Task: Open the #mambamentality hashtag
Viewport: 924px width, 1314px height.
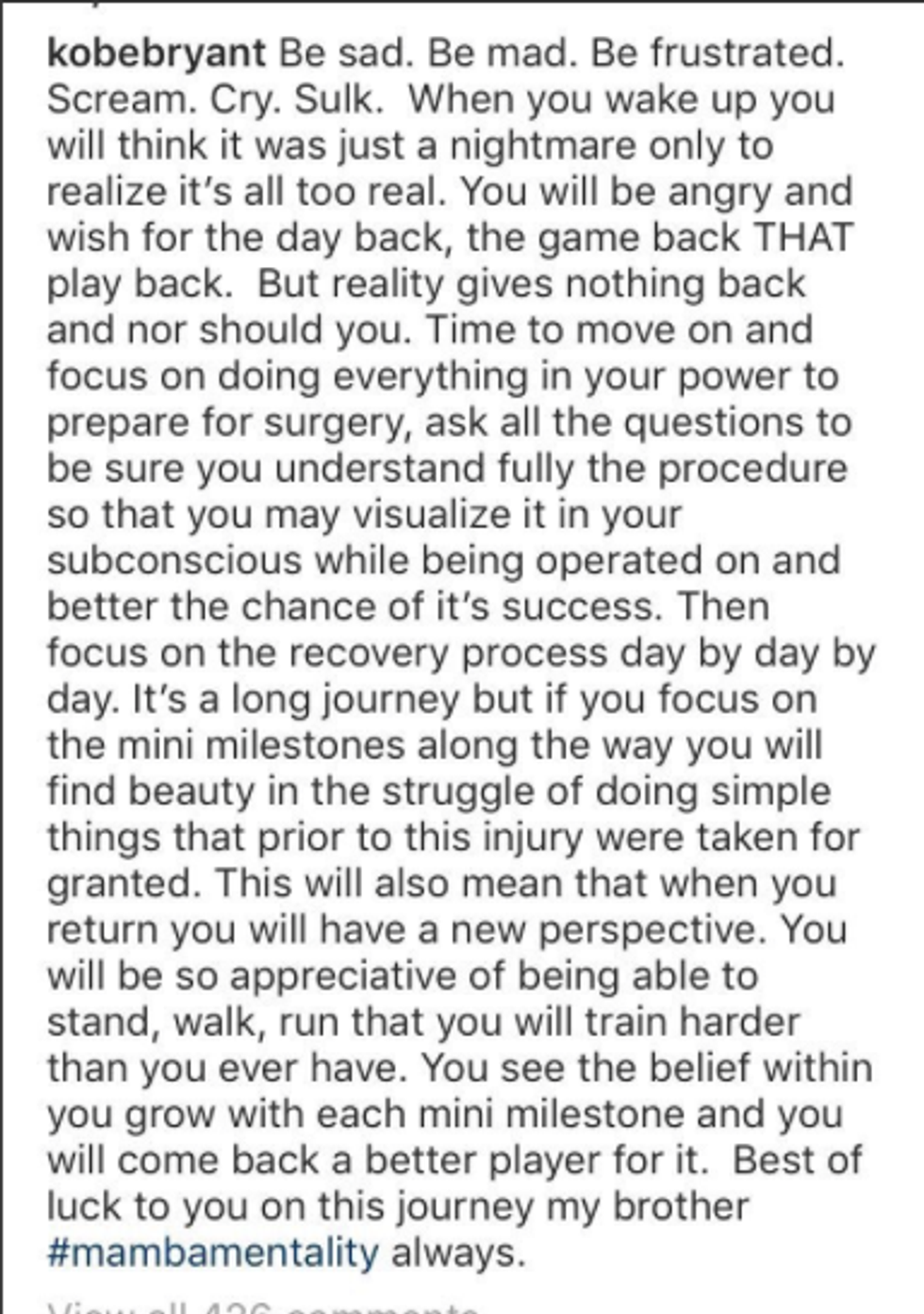Action: pos(212,1253)
